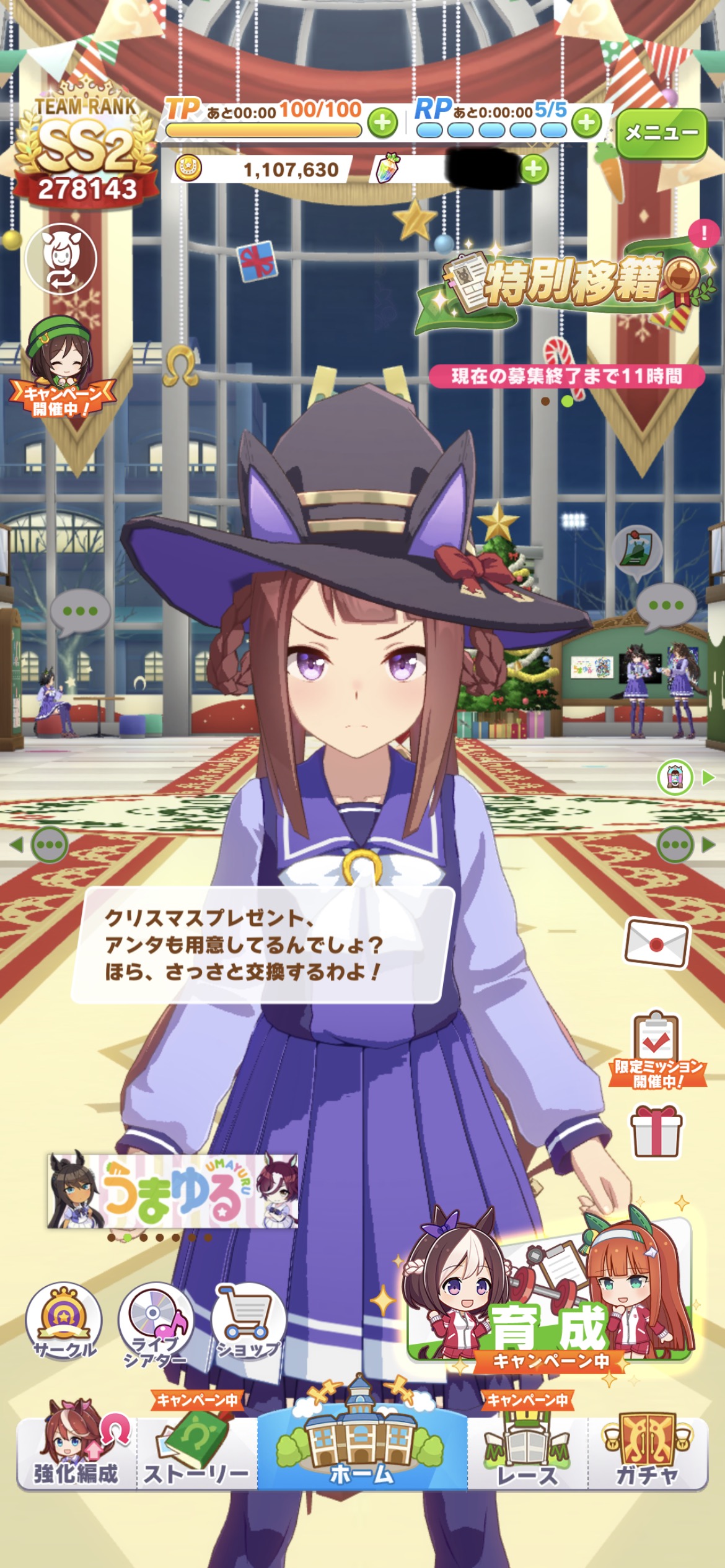Viewport: 725px width, 1568px height.
Task: Open ライブシアター live theater
Action: [155, 1322]
